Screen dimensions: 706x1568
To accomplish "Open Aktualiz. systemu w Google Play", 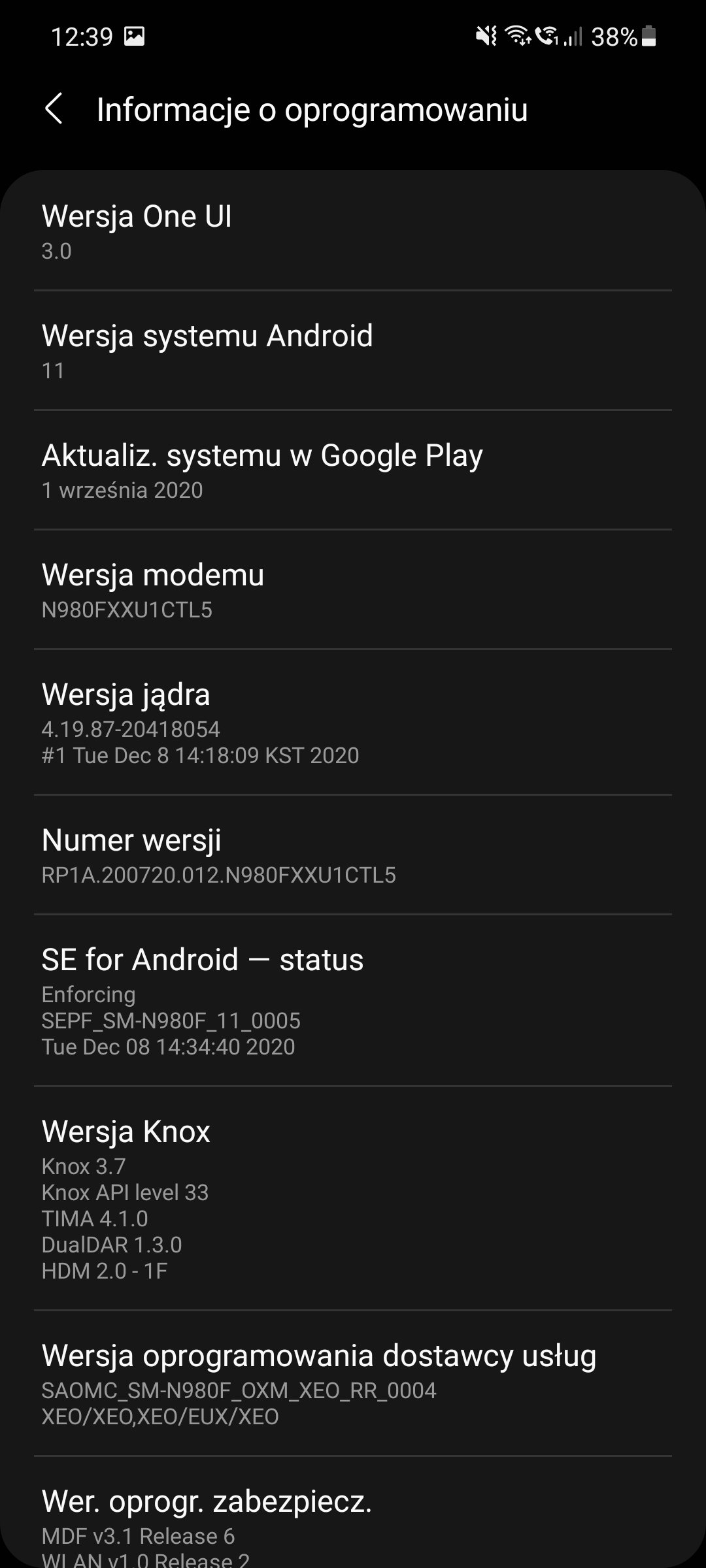I will coord(353,470).
